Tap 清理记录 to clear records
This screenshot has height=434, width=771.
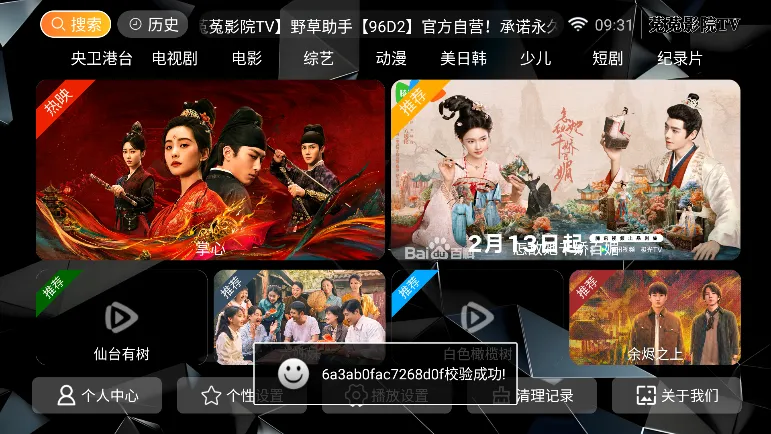coord(531,396)
